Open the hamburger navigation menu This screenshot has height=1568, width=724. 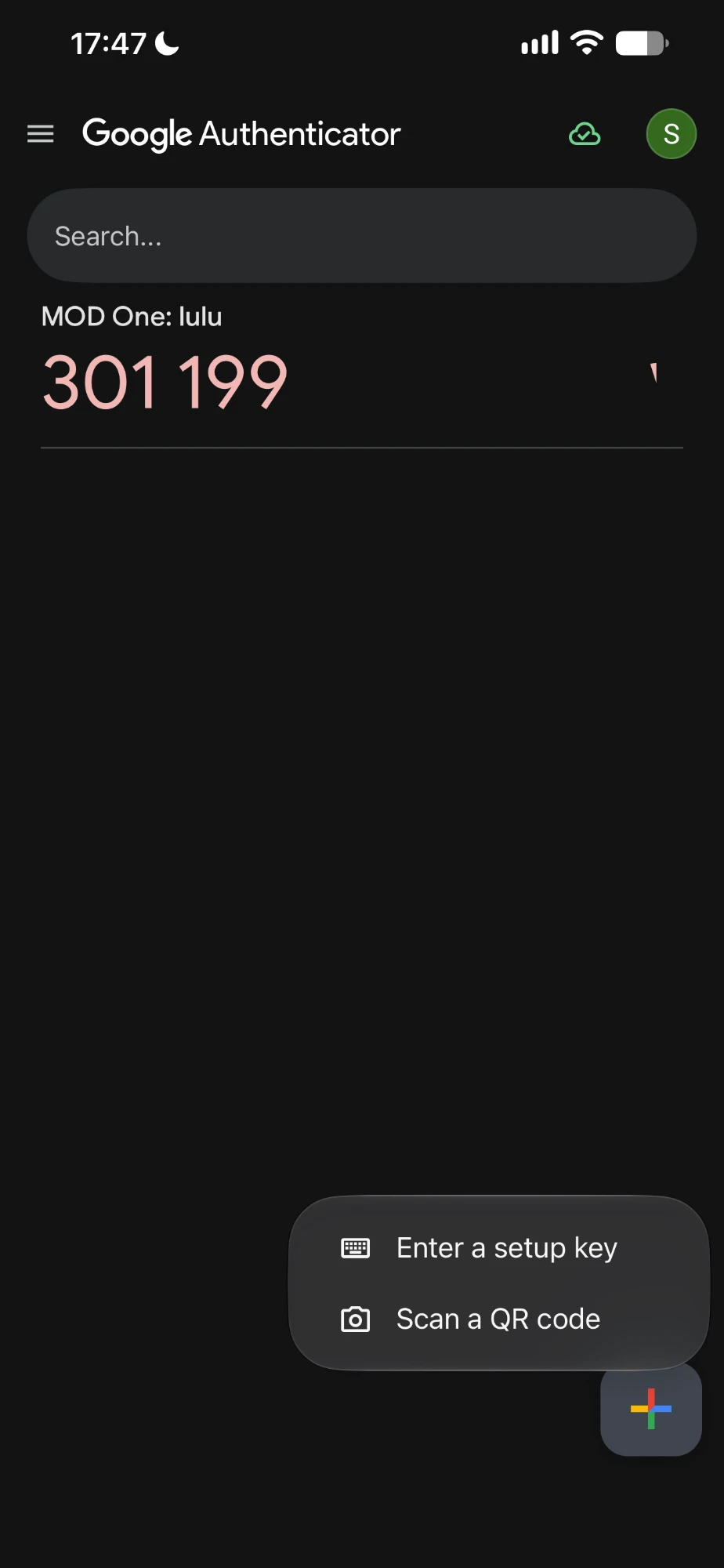tap(40, 134)
